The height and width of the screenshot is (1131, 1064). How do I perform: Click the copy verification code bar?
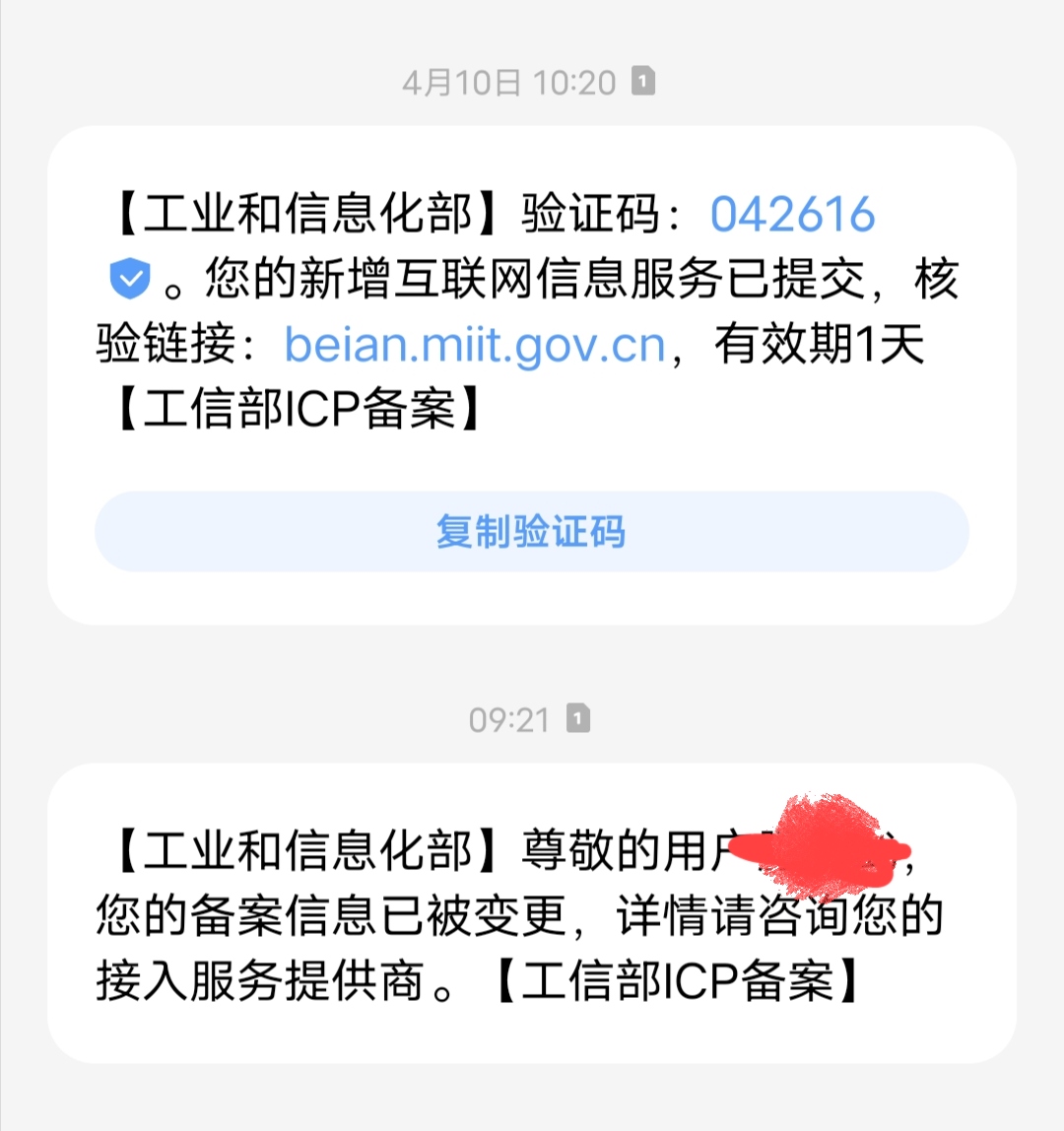[x=530, y=532]
